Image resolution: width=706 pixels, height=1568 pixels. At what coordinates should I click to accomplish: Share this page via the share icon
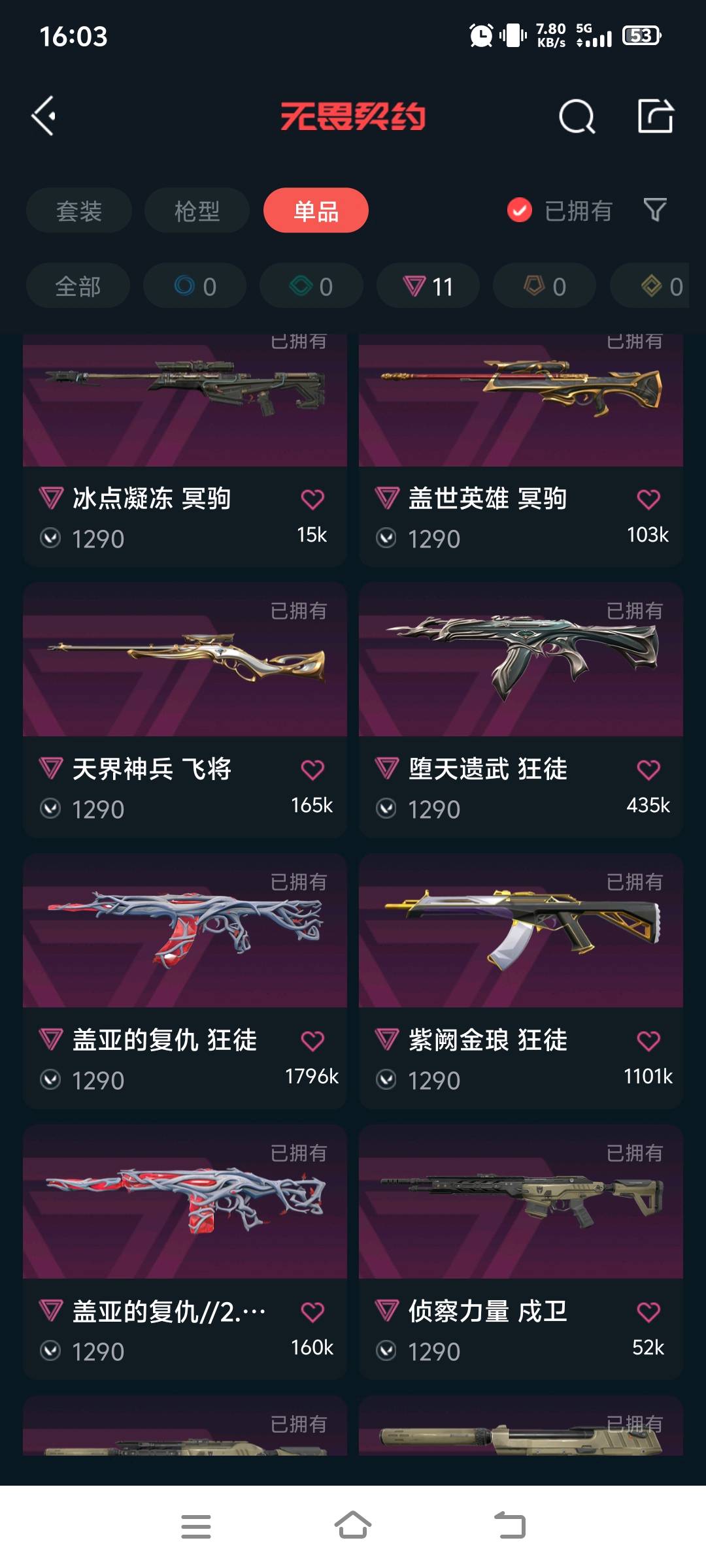click(x=655, y=117)
